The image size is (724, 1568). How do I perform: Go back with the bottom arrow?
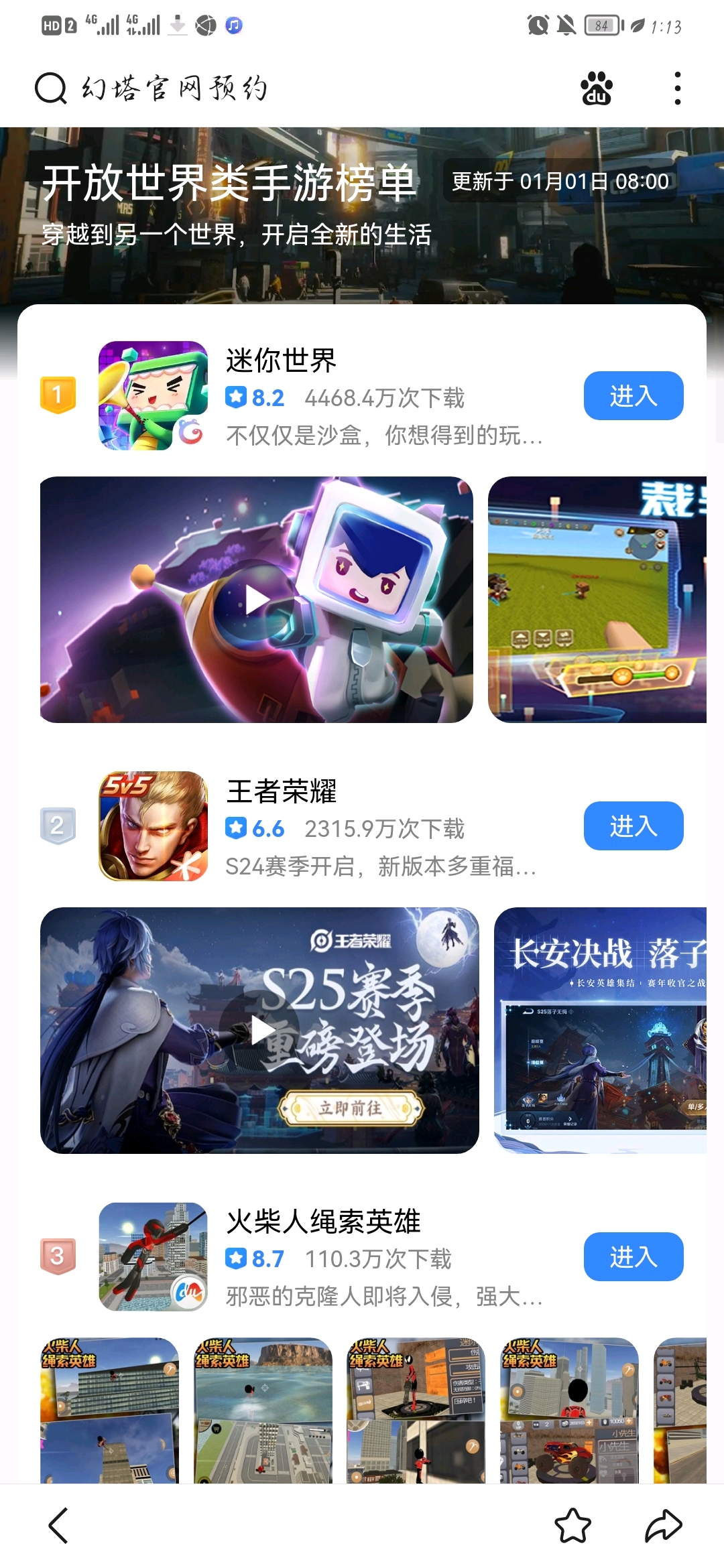pyautogui.click(x=59, y=1526)
